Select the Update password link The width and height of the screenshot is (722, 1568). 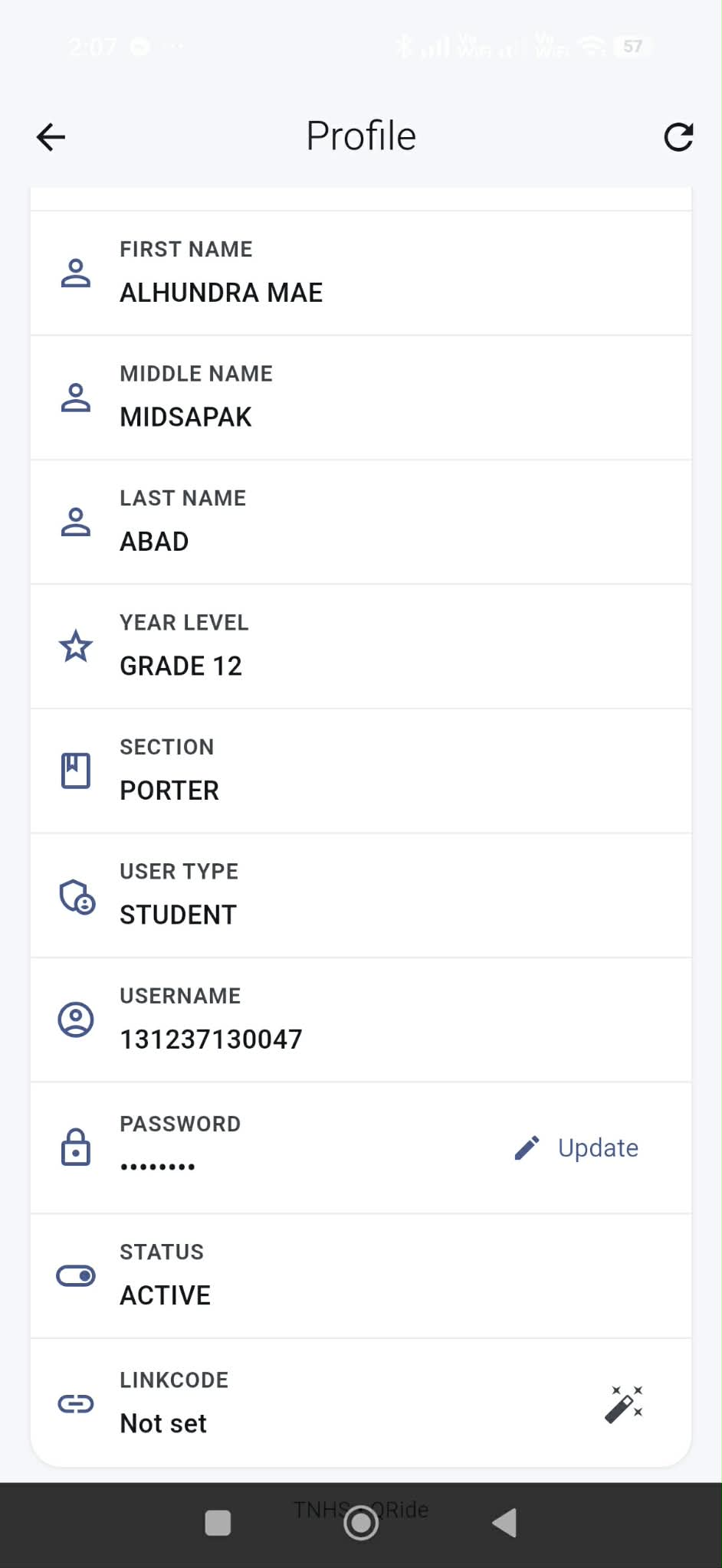point(597,1148)
